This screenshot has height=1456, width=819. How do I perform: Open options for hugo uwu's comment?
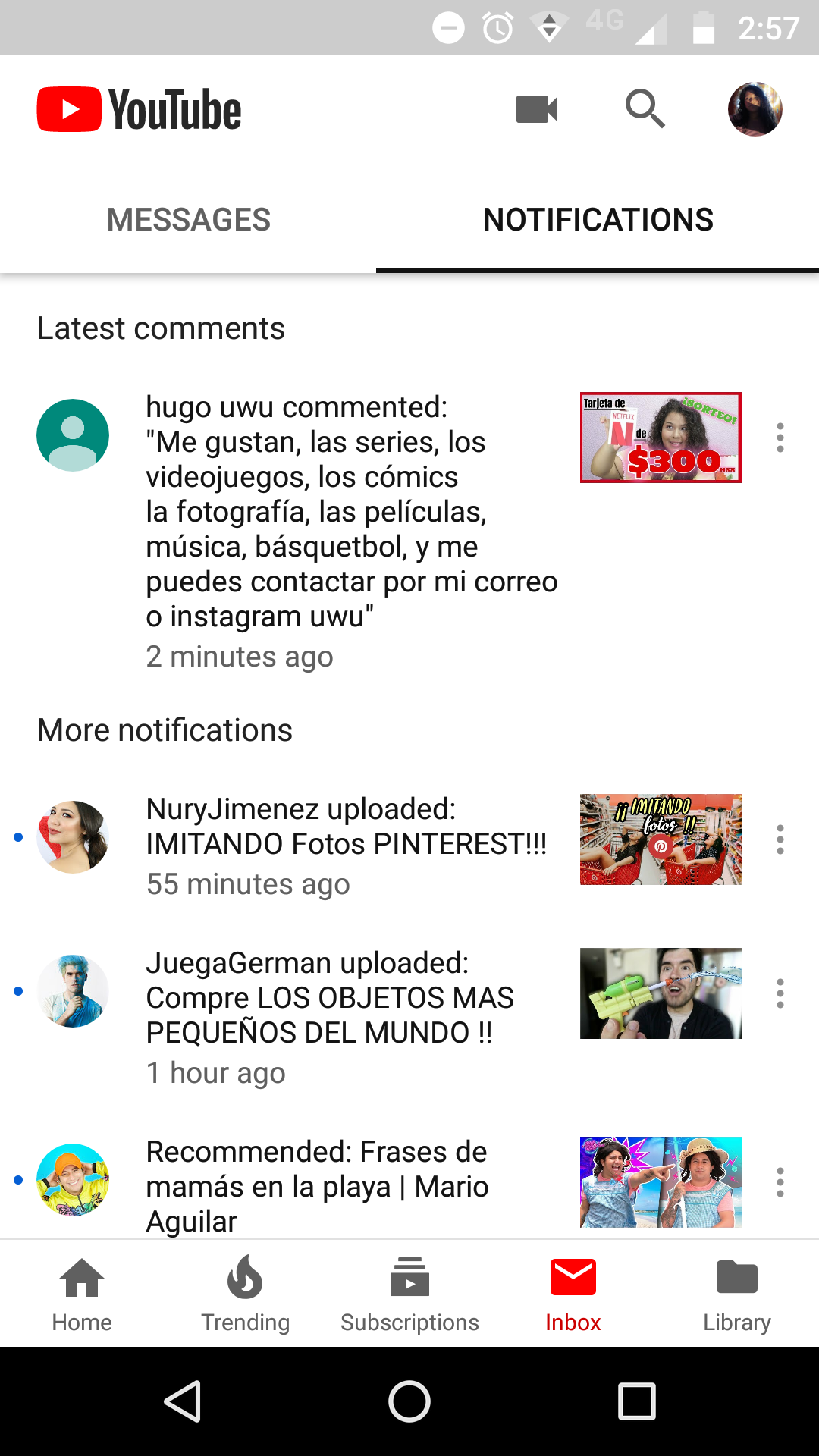(780, 438)
